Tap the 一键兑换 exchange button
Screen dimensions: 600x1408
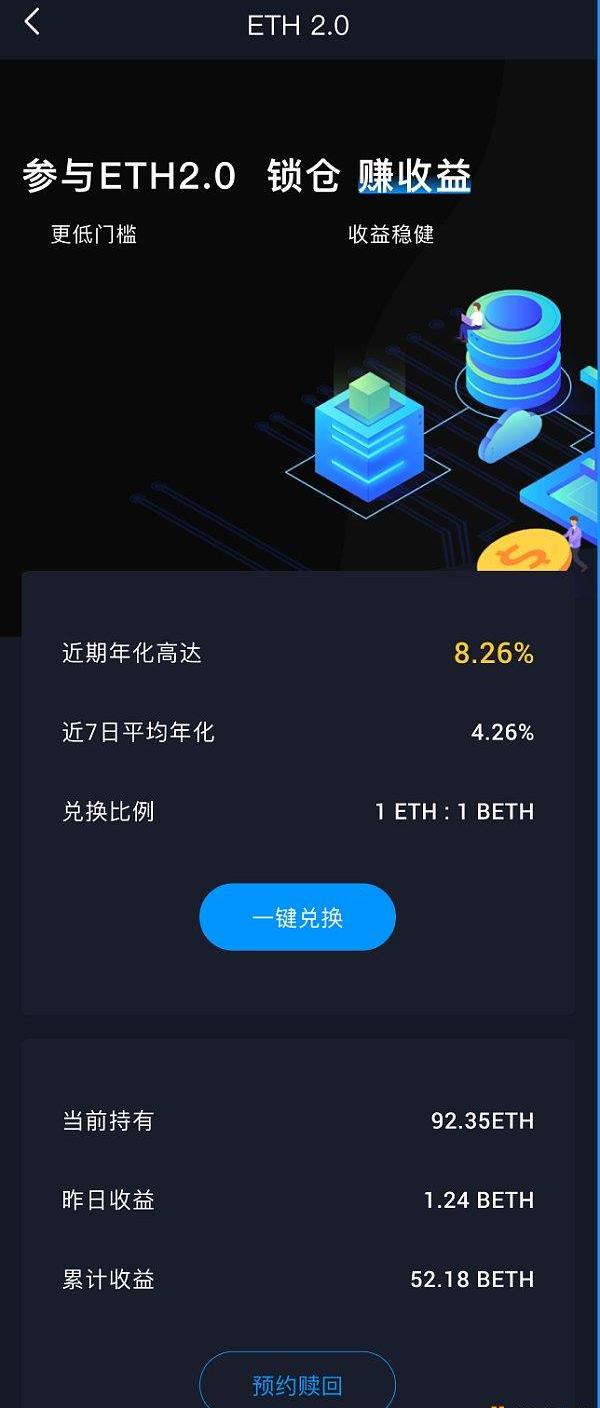(297, 917)
